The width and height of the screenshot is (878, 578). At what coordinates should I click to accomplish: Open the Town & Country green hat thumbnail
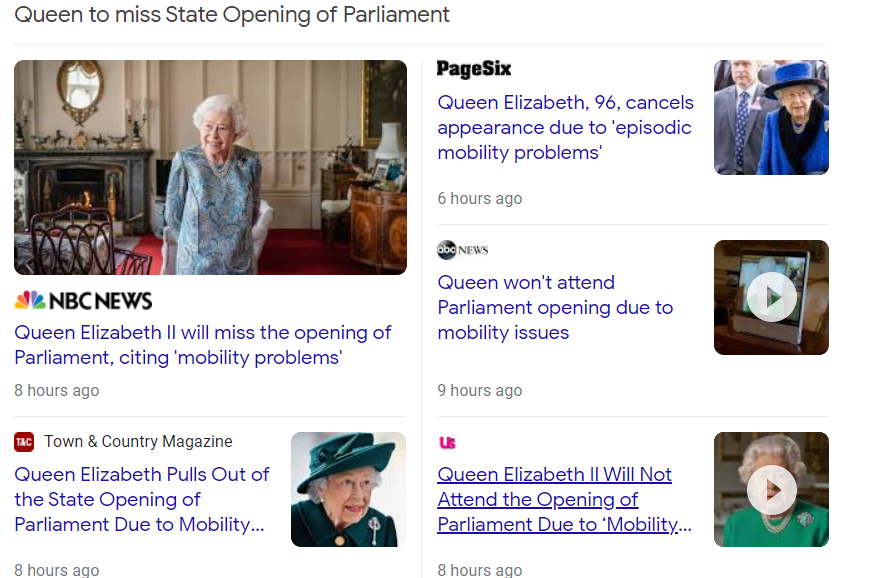coord(348,489)
